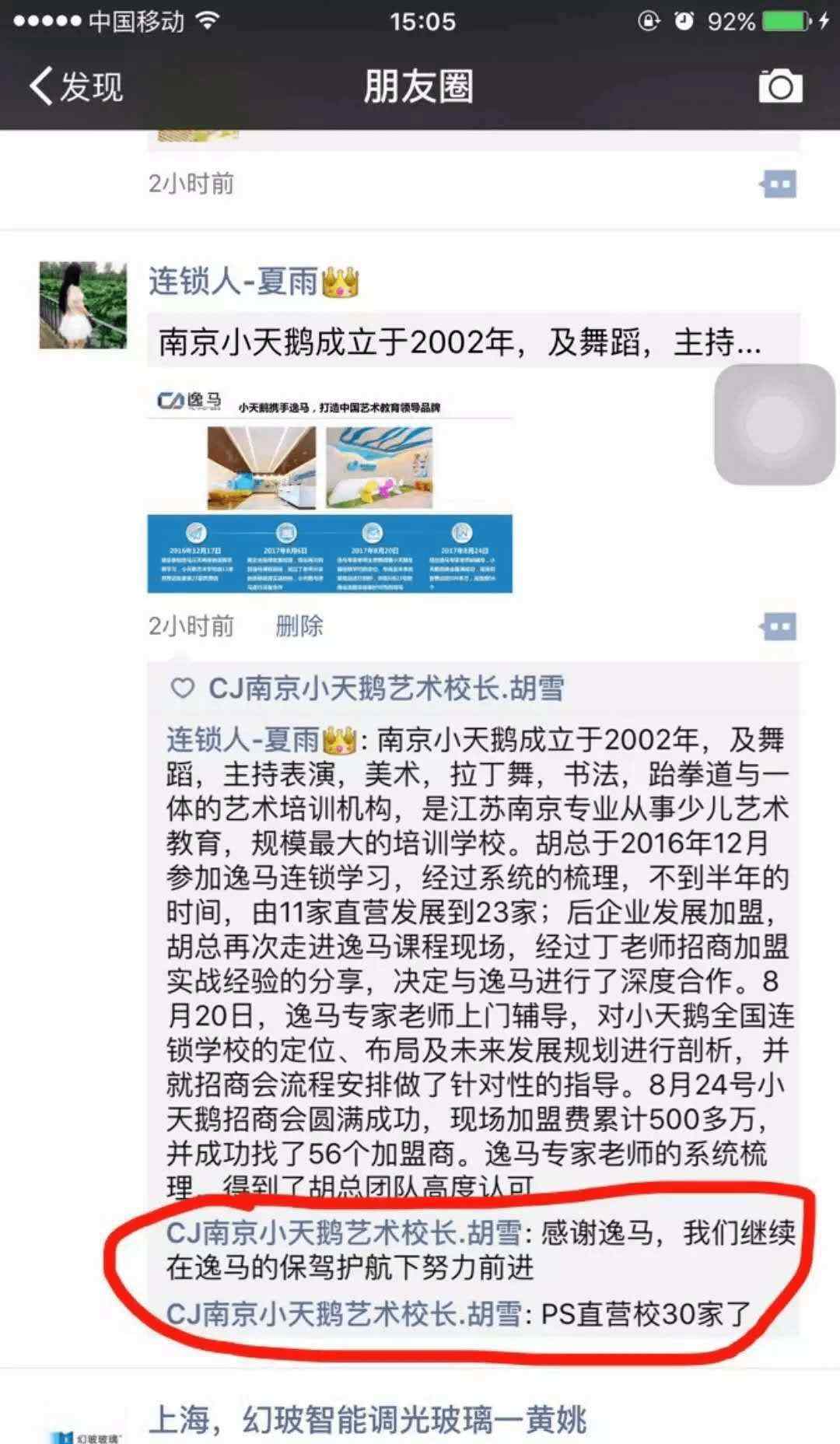Open comment menu beside 删除
The width and height of the screenshot is (840, 1444).
779,626
